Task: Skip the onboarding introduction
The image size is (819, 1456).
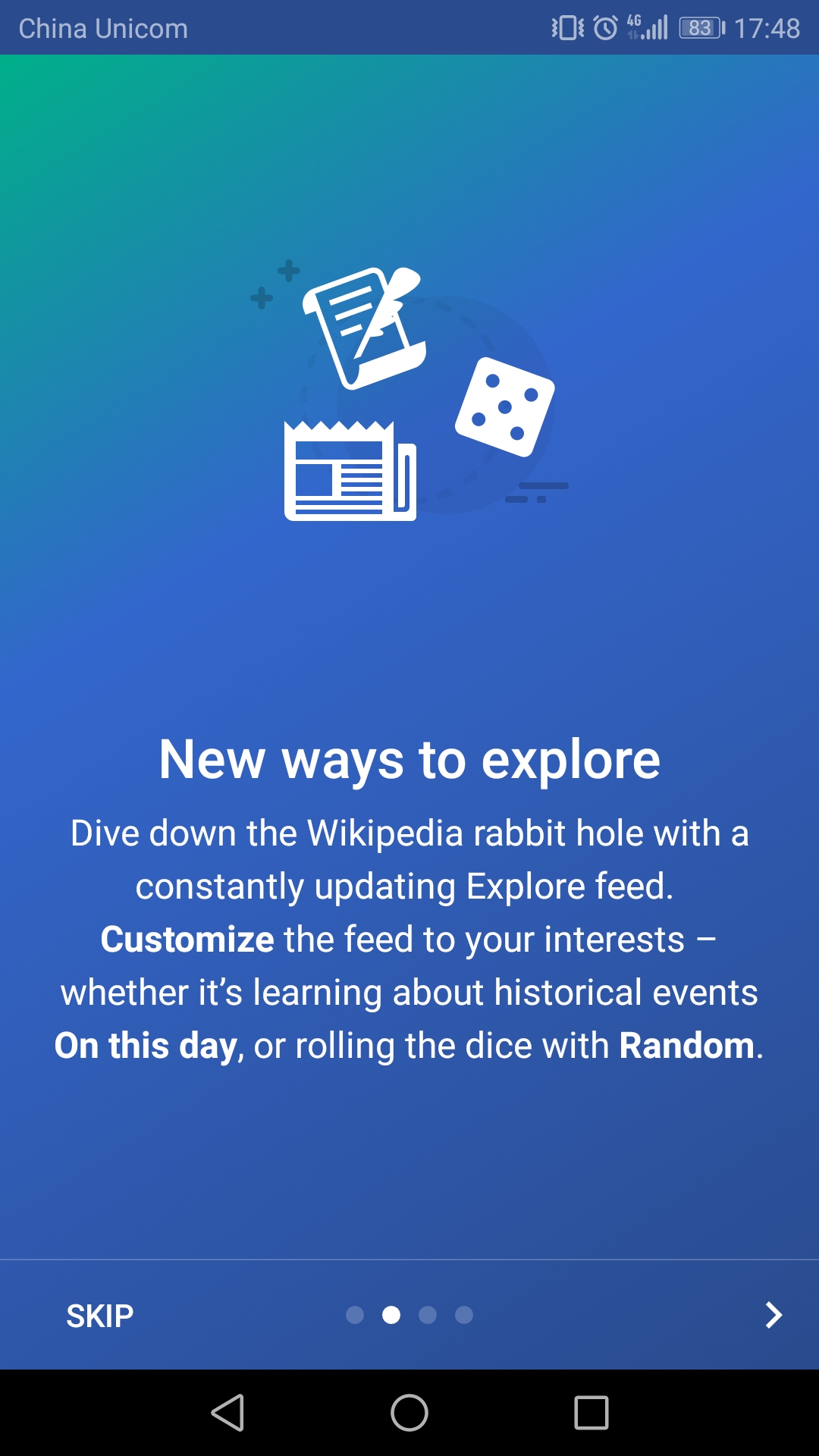Action: click(x=99, y=1316)
